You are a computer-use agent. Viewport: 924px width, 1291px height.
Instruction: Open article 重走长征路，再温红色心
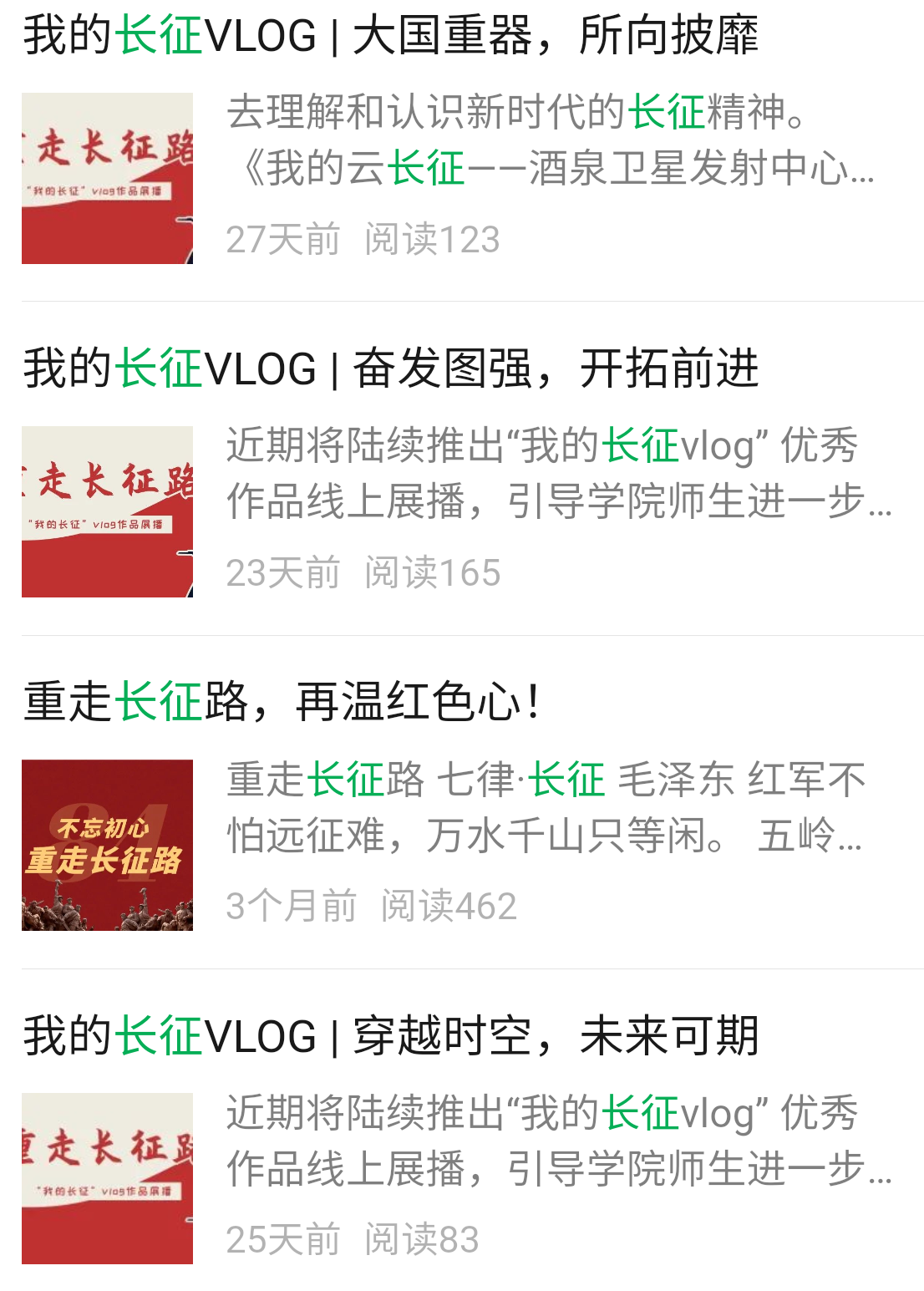(x=282, y=702)
